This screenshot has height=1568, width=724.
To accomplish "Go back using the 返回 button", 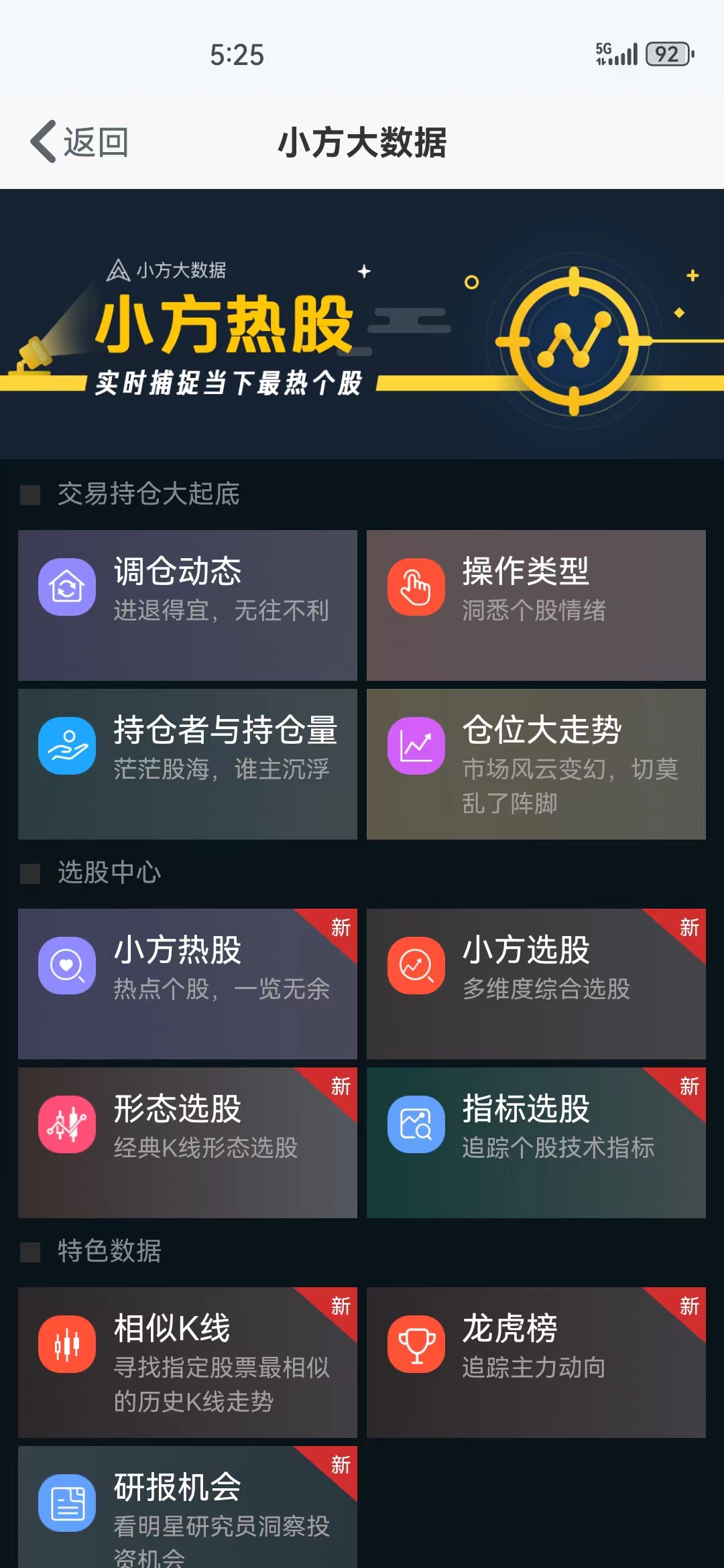I will click(x=80, y=142).
